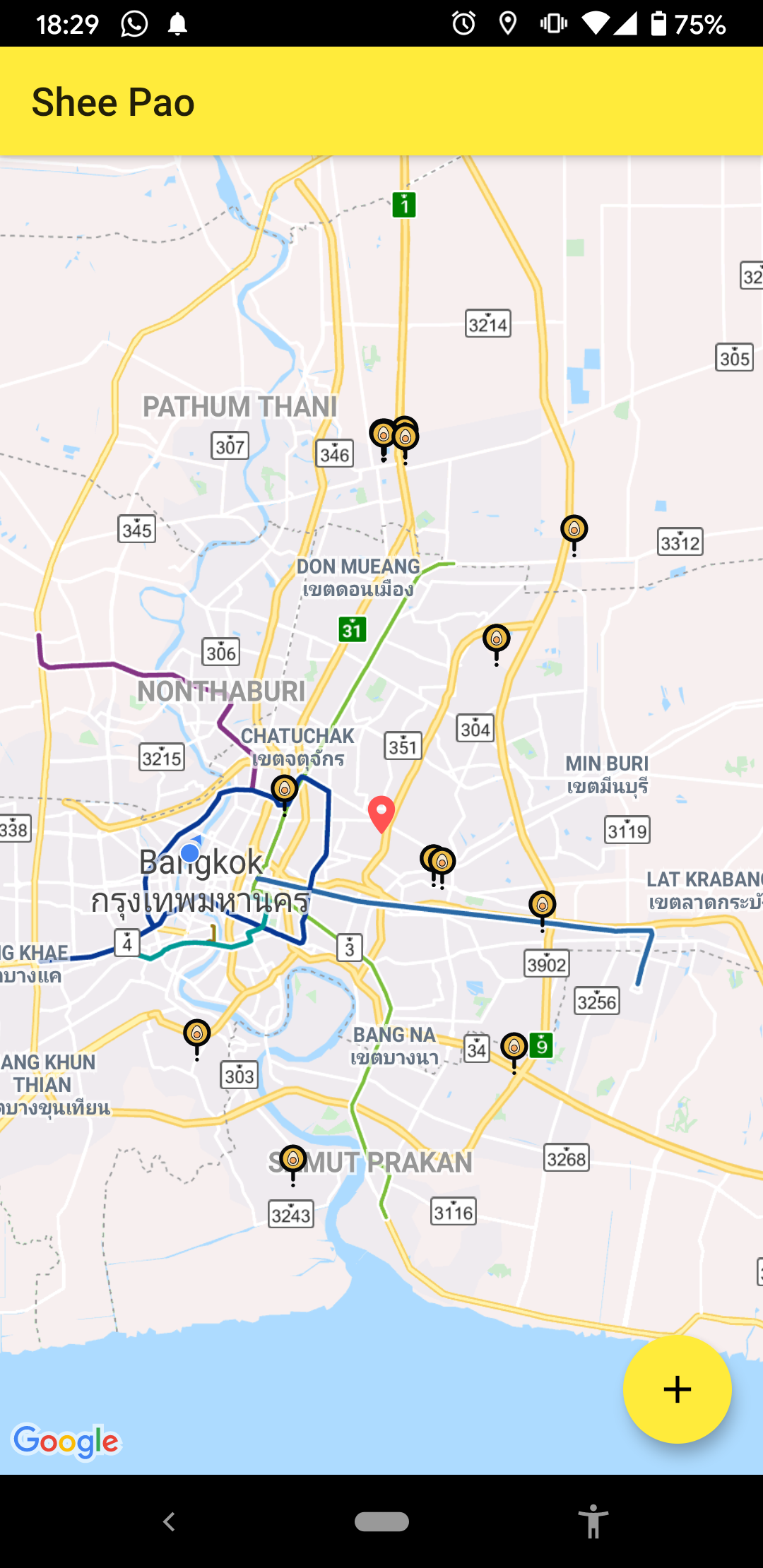This screenshot has width=763, height=1568.
Task: Select the marker next to route 9 sign
Action: pos(514,1047)
